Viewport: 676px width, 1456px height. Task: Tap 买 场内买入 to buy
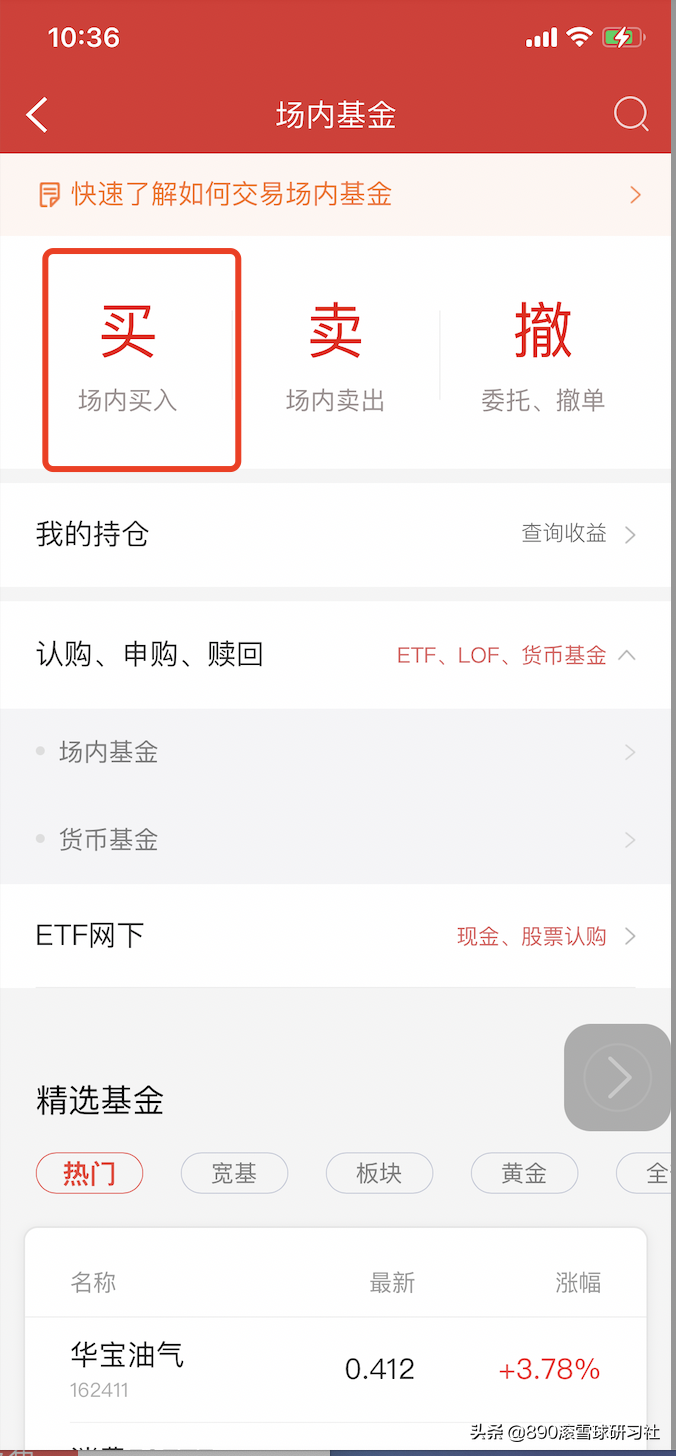coord(128,360)
